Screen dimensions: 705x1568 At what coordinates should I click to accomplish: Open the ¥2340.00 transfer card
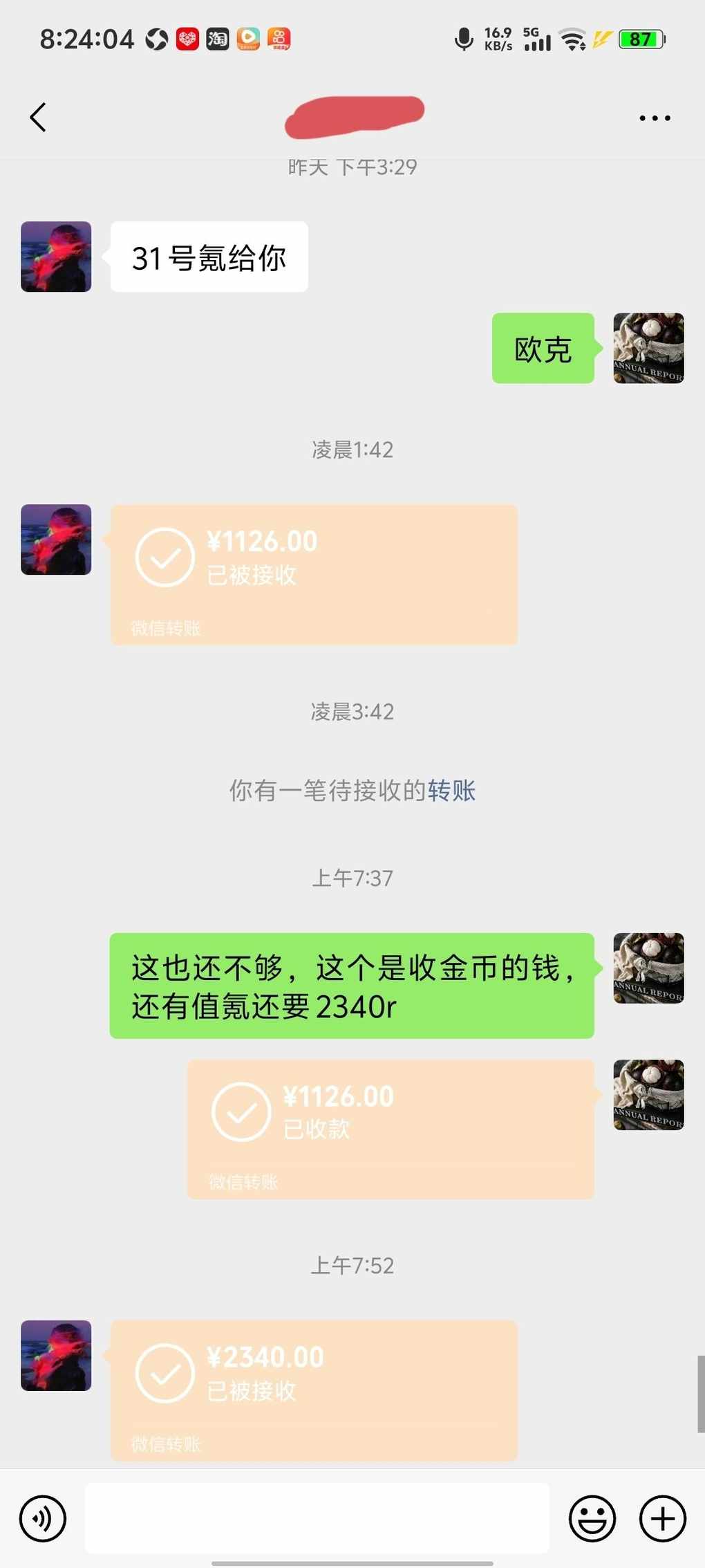click(x=313, y=1390)
